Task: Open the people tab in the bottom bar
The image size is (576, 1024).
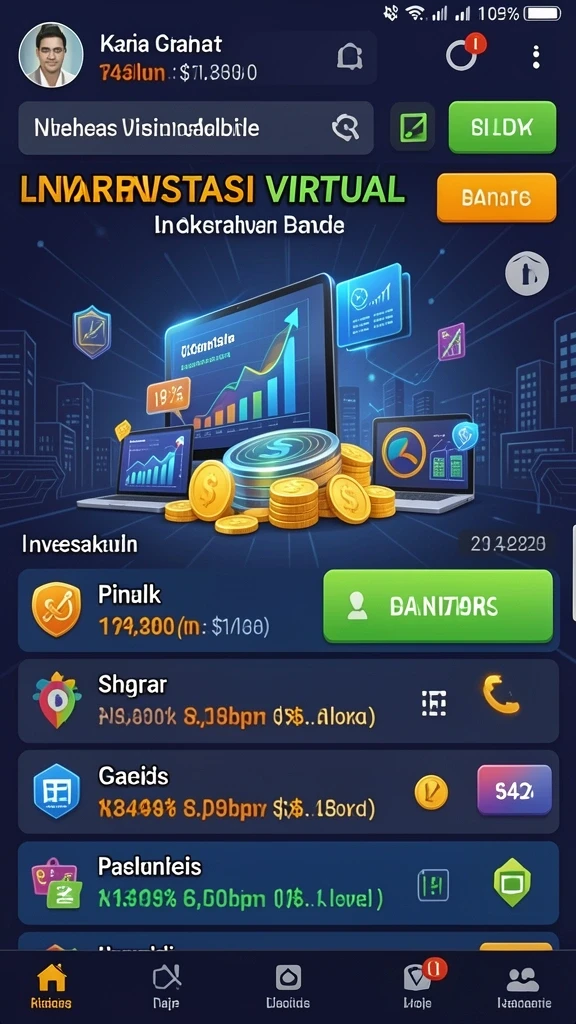Action: coord(524,987)
